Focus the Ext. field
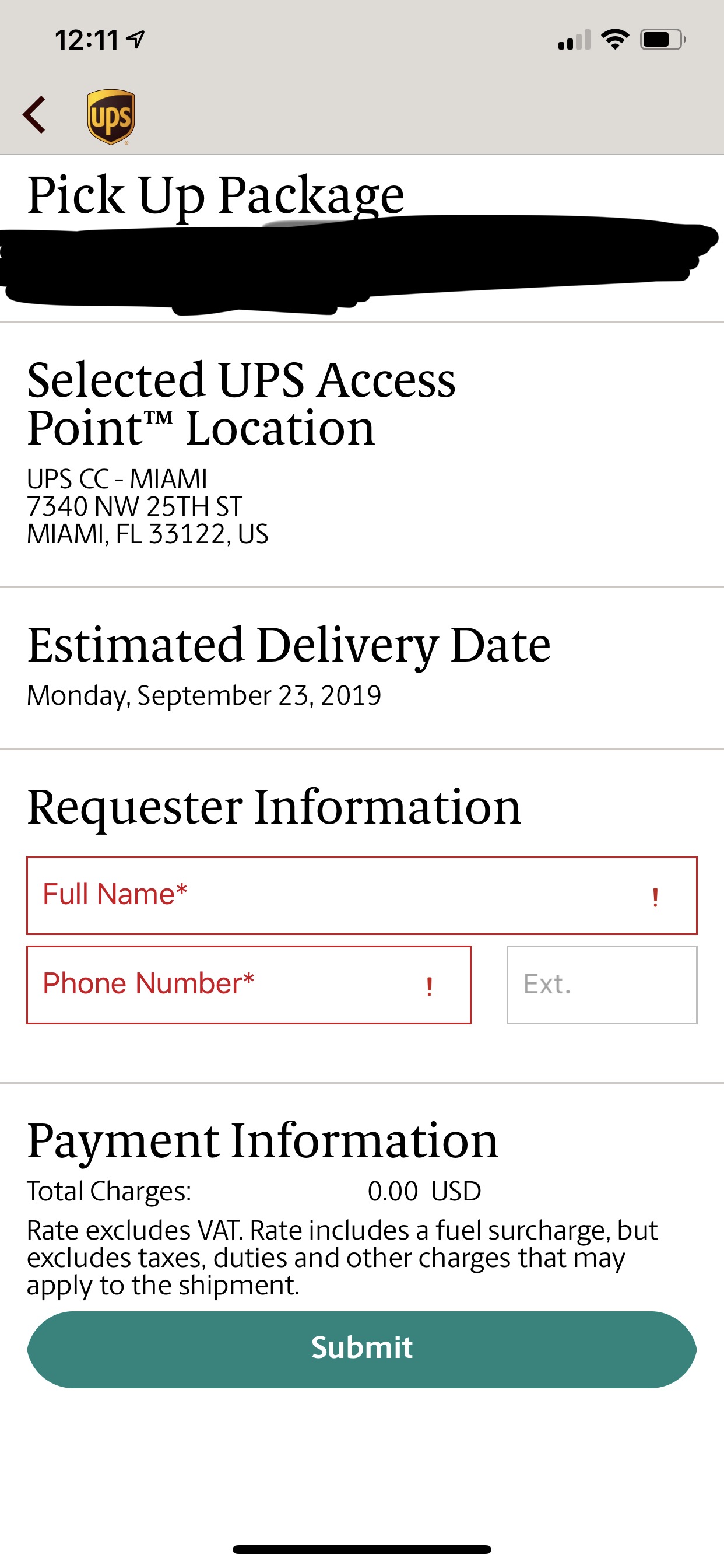Viewport: 724px width, 1568px height. click(602, 984)
